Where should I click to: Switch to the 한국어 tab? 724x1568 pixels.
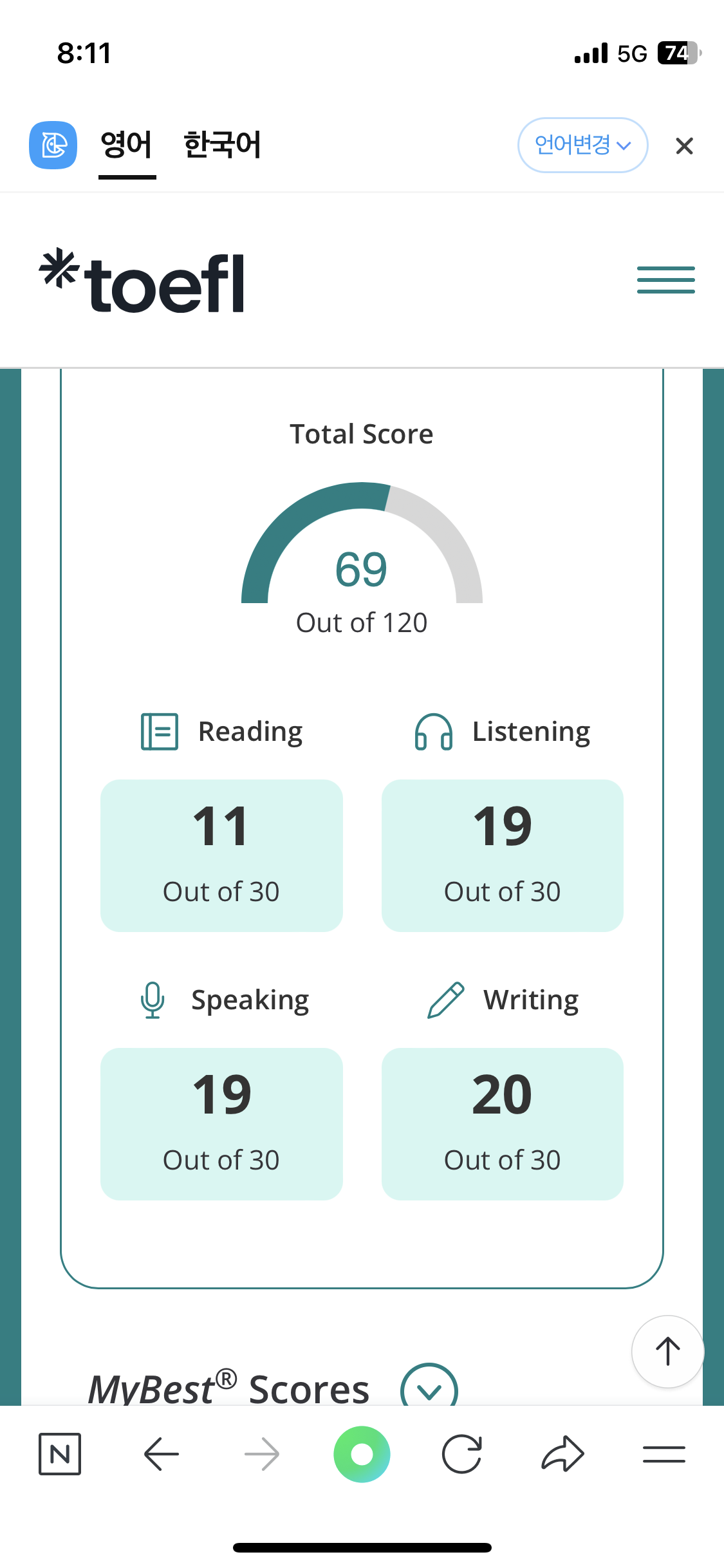click(x=222, y=145)
